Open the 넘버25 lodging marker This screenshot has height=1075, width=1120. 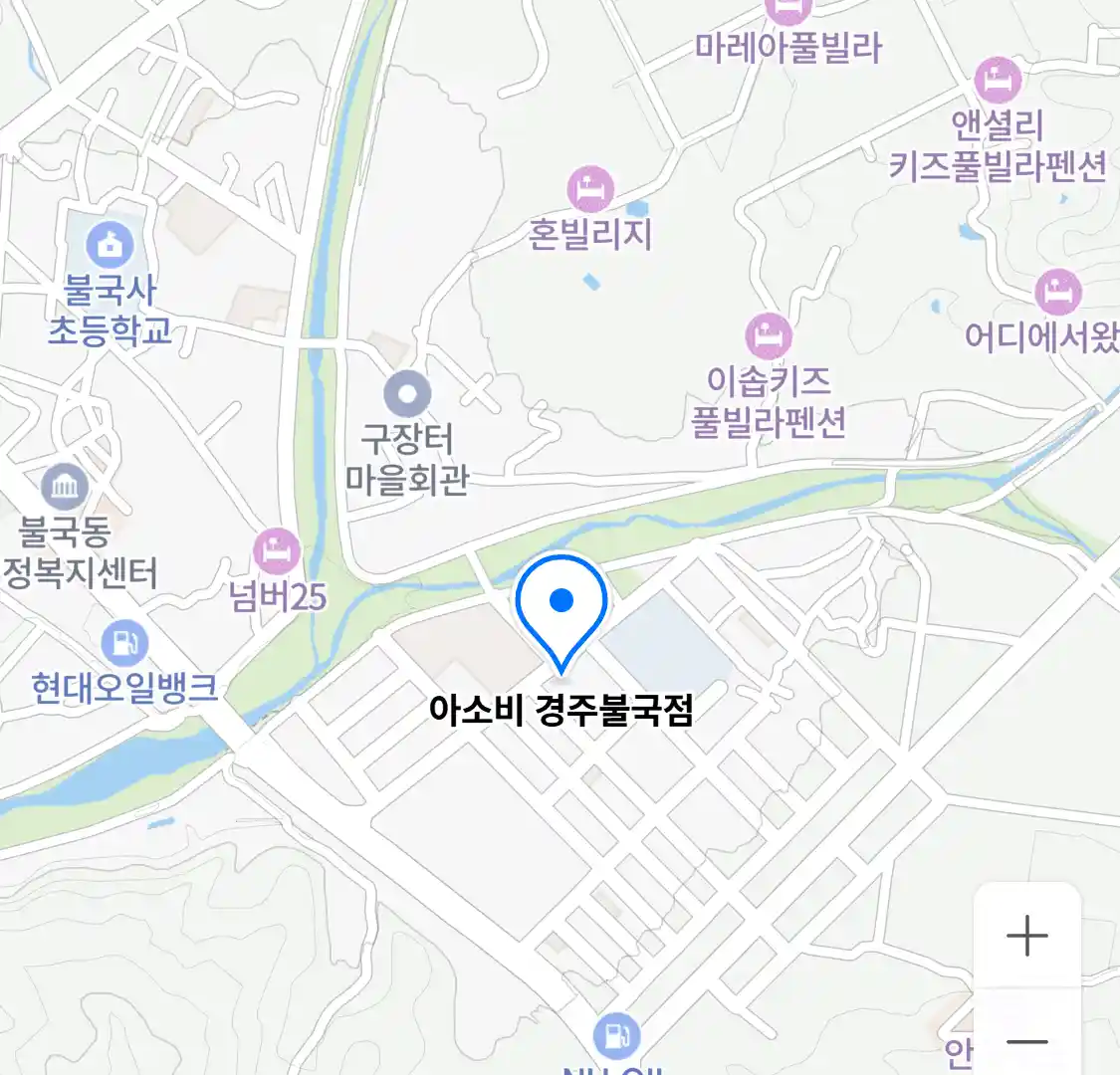[x=276, y=550]
